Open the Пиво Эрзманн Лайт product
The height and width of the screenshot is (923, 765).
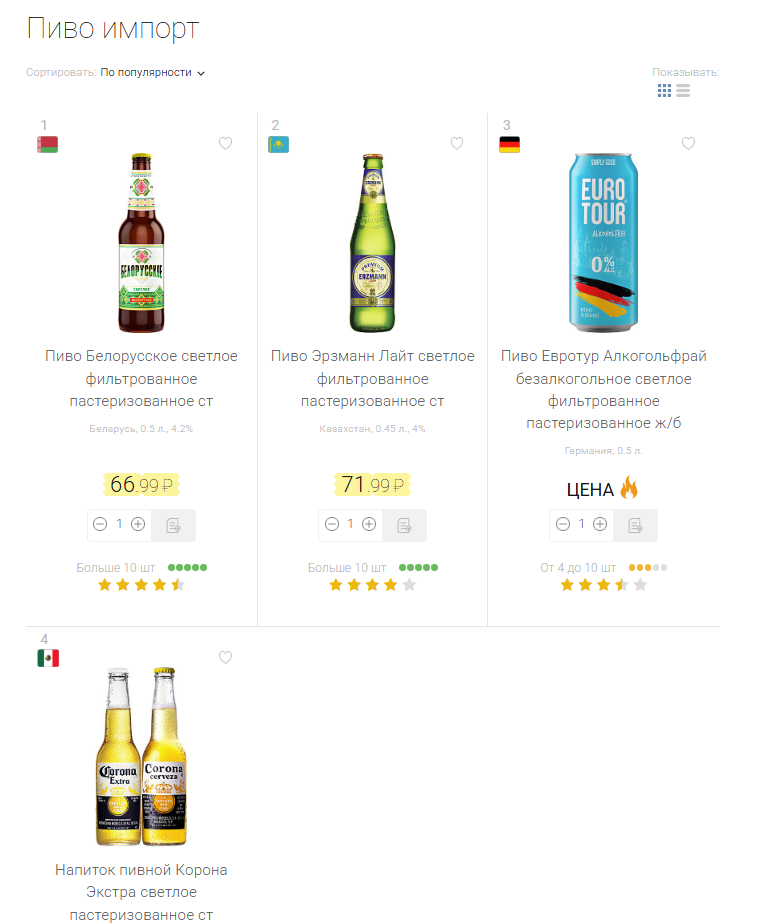(x=372, y=379)
